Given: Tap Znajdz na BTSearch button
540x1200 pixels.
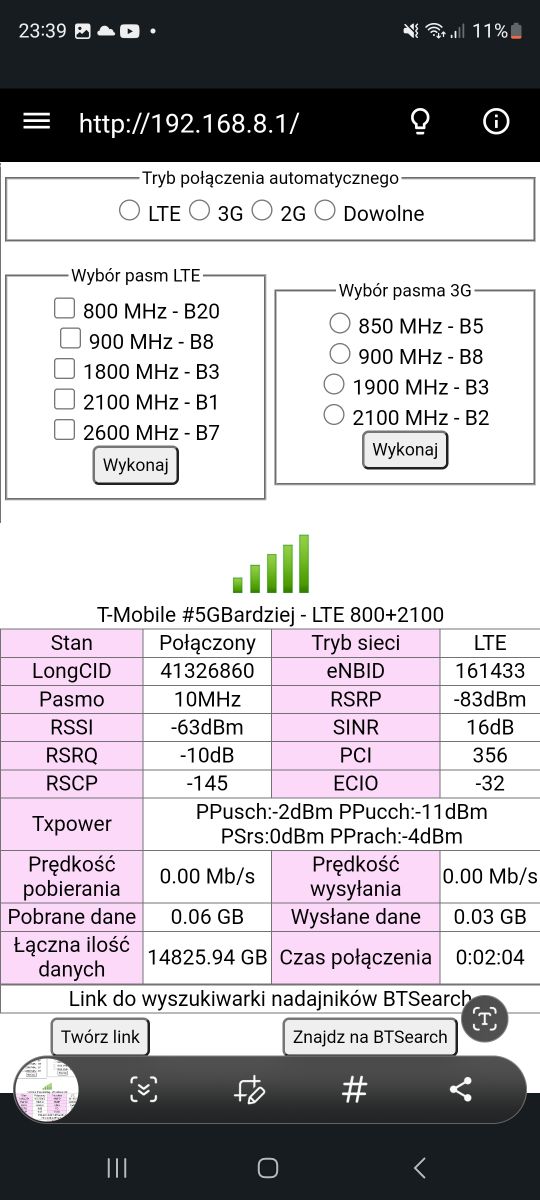Looking at the screenshot, I should (x=370, y=1037).
